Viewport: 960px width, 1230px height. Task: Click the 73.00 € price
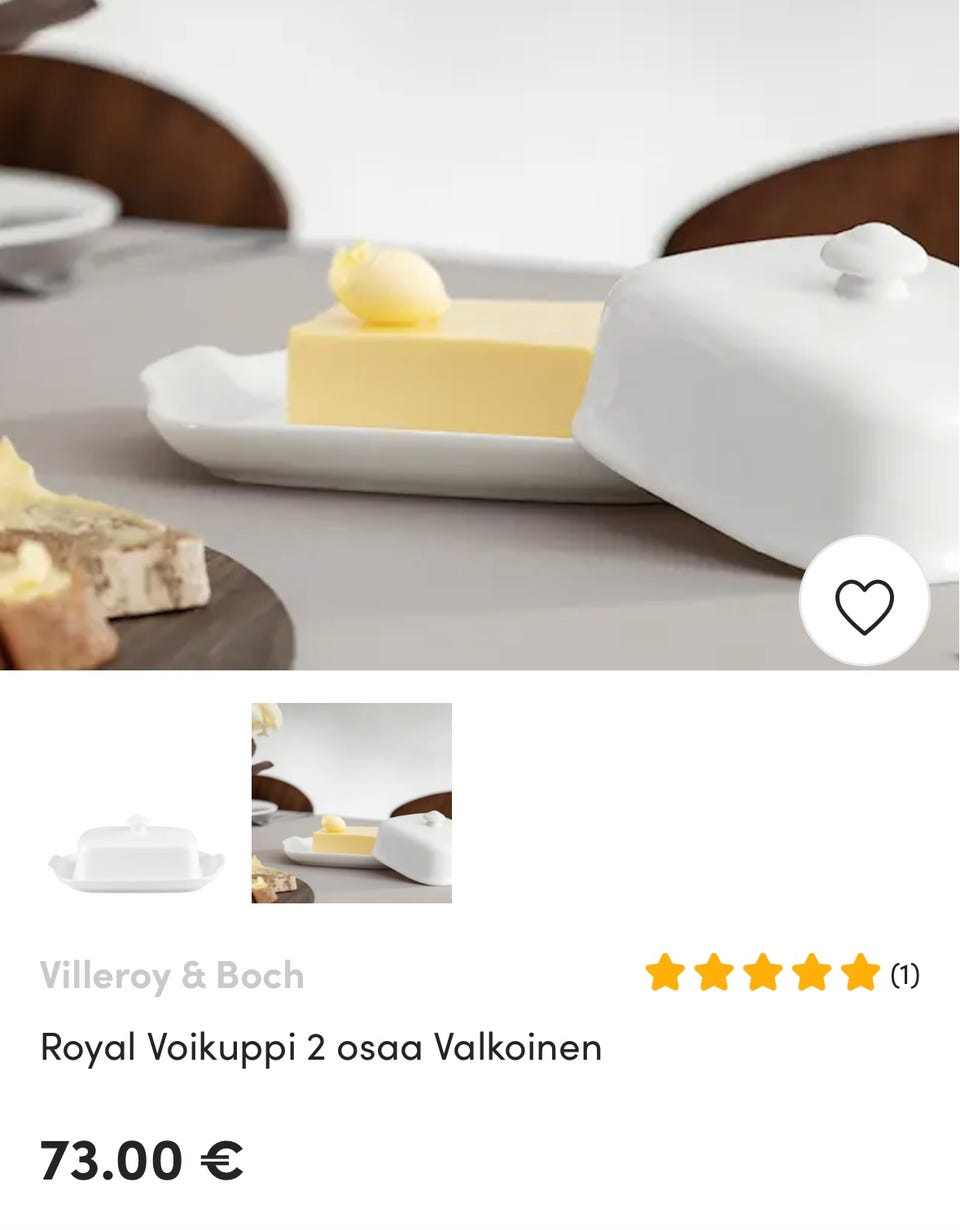[x=140, y=1161]
